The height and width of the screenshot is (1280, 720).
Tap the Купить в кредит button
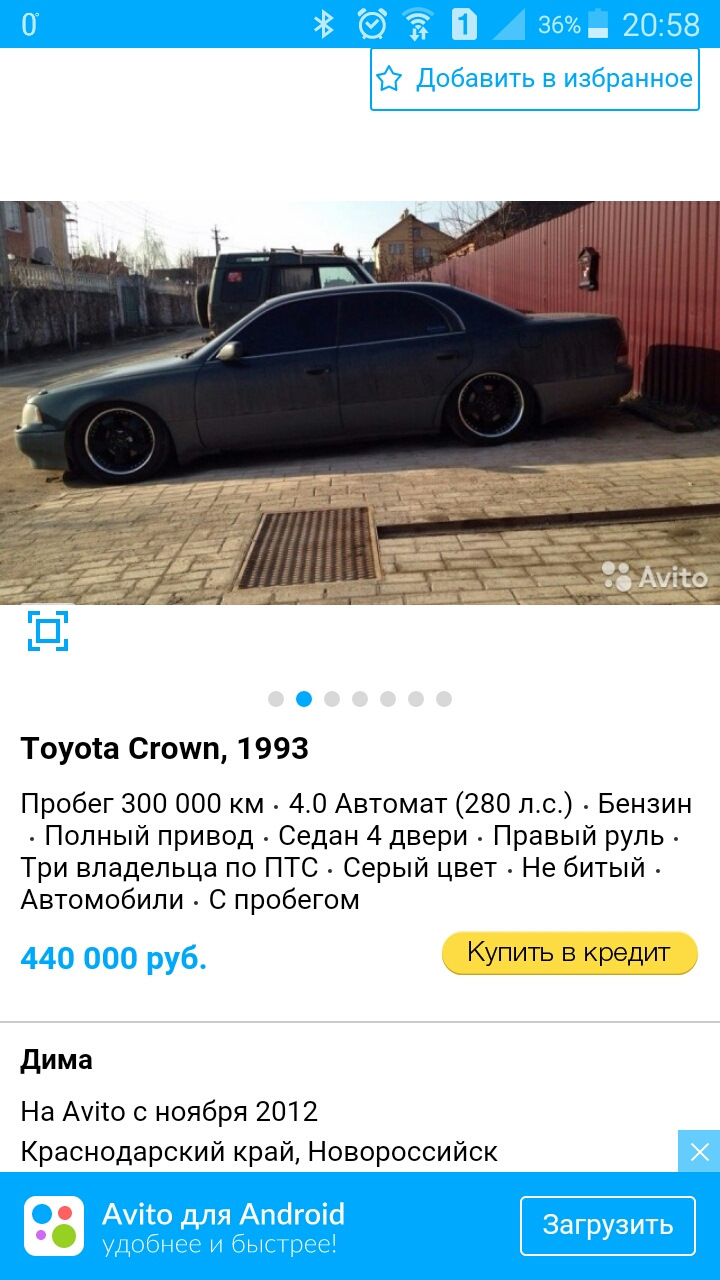(x=569, y=953)
